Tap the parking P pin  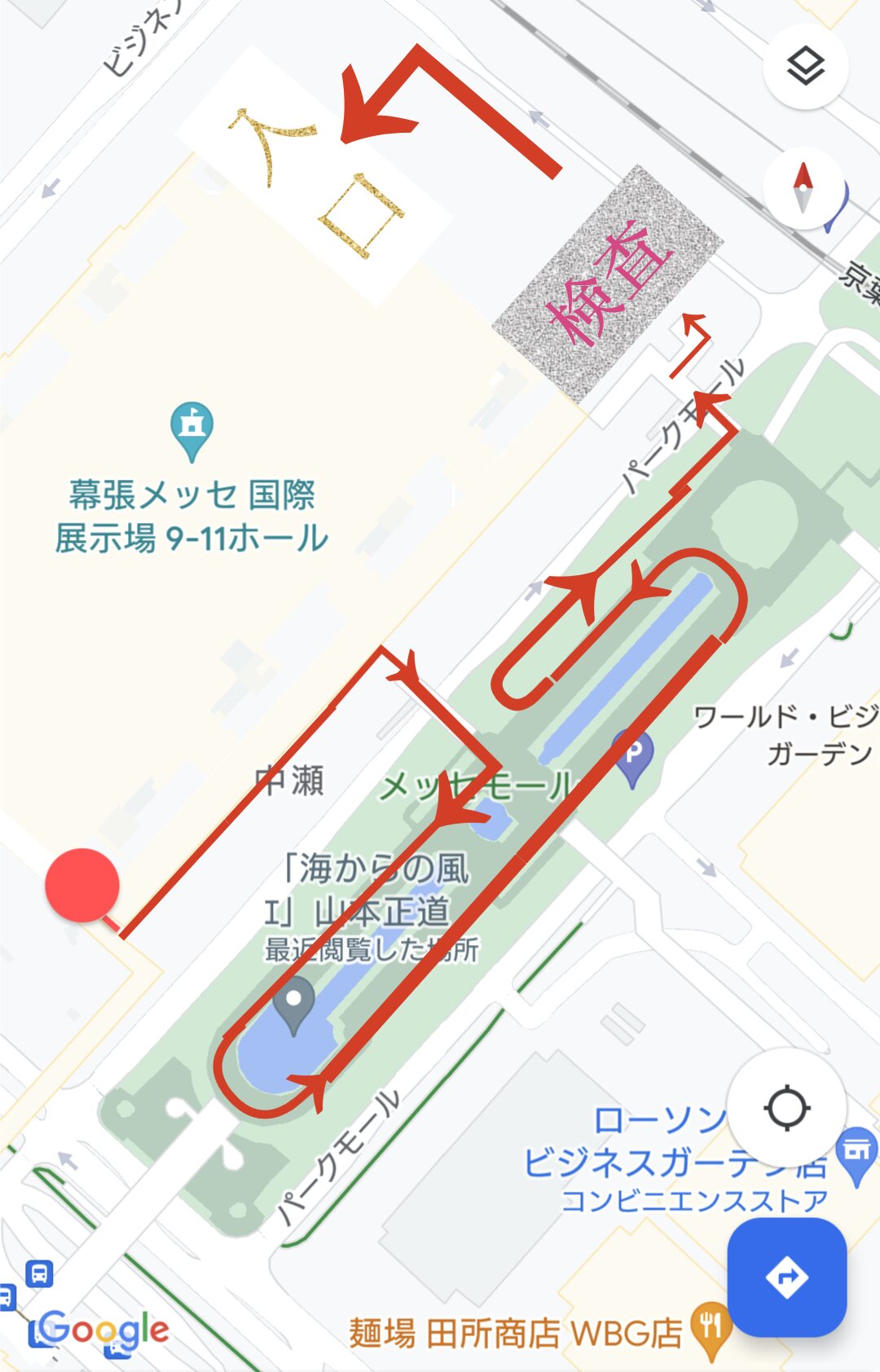click(633, 754)
